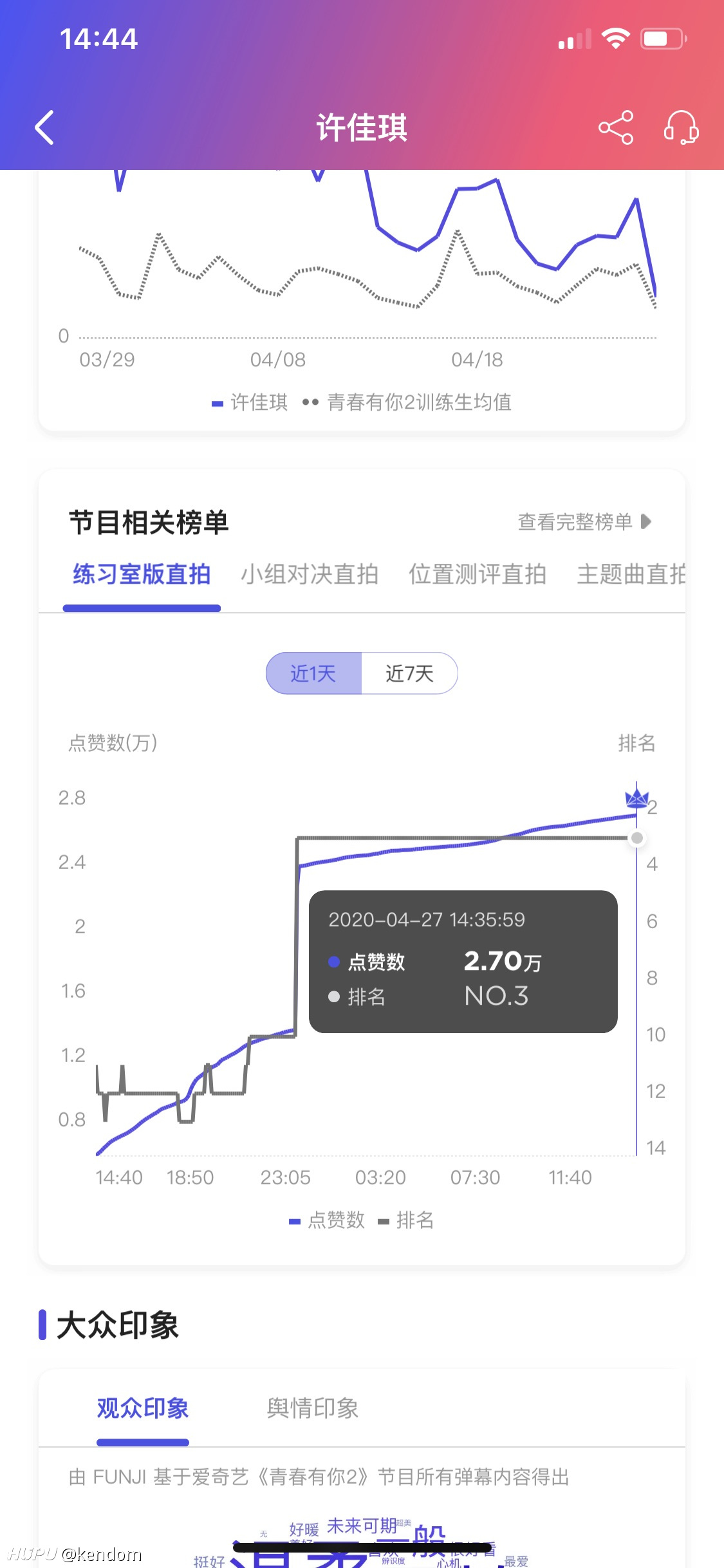Switch to the 位置测评直拍 tab
The height and width of the screenshot is (1568, 724).
click(478, 574)
